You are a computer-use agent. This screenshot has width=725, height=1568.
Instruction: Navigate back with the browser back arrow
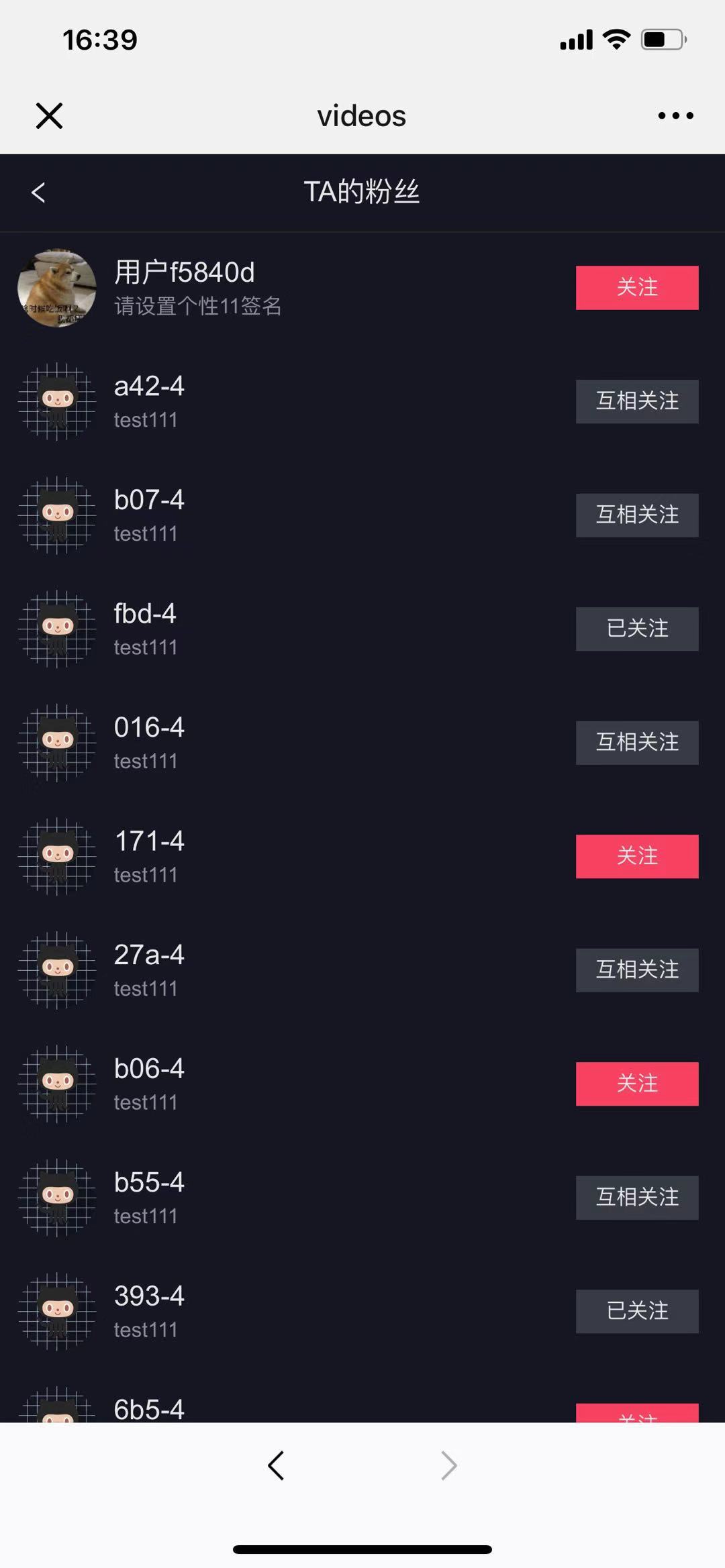click(x=276, y=1465)
